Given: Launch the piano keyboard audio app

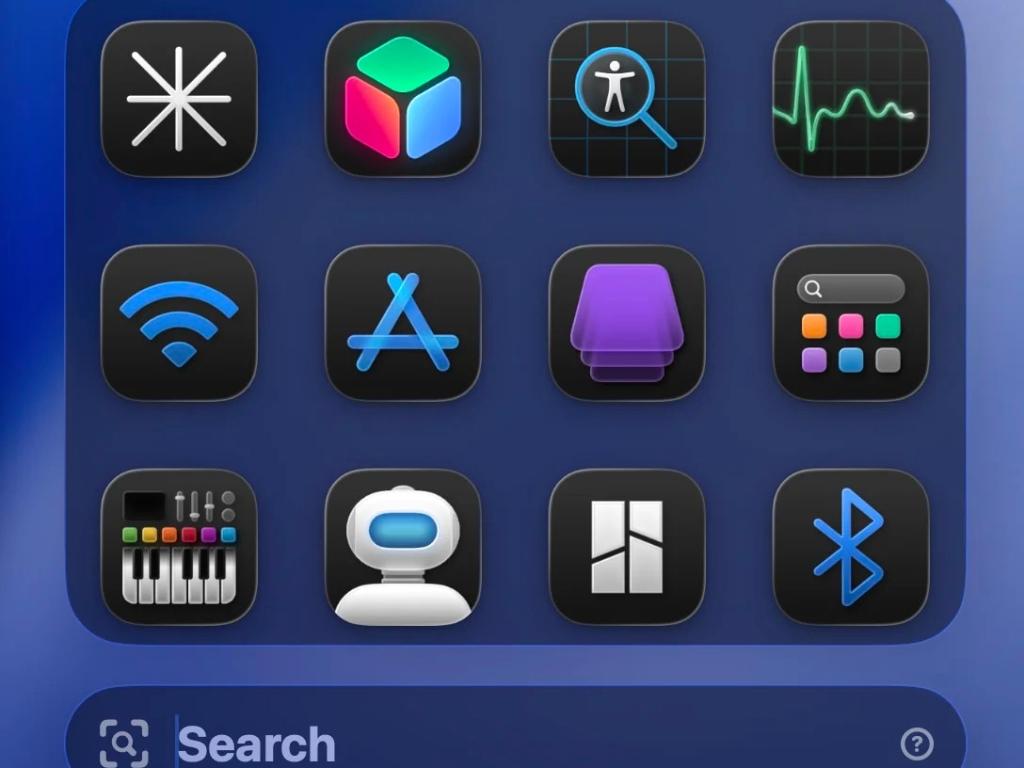Looking at the screenshot, I should point(179,547).
